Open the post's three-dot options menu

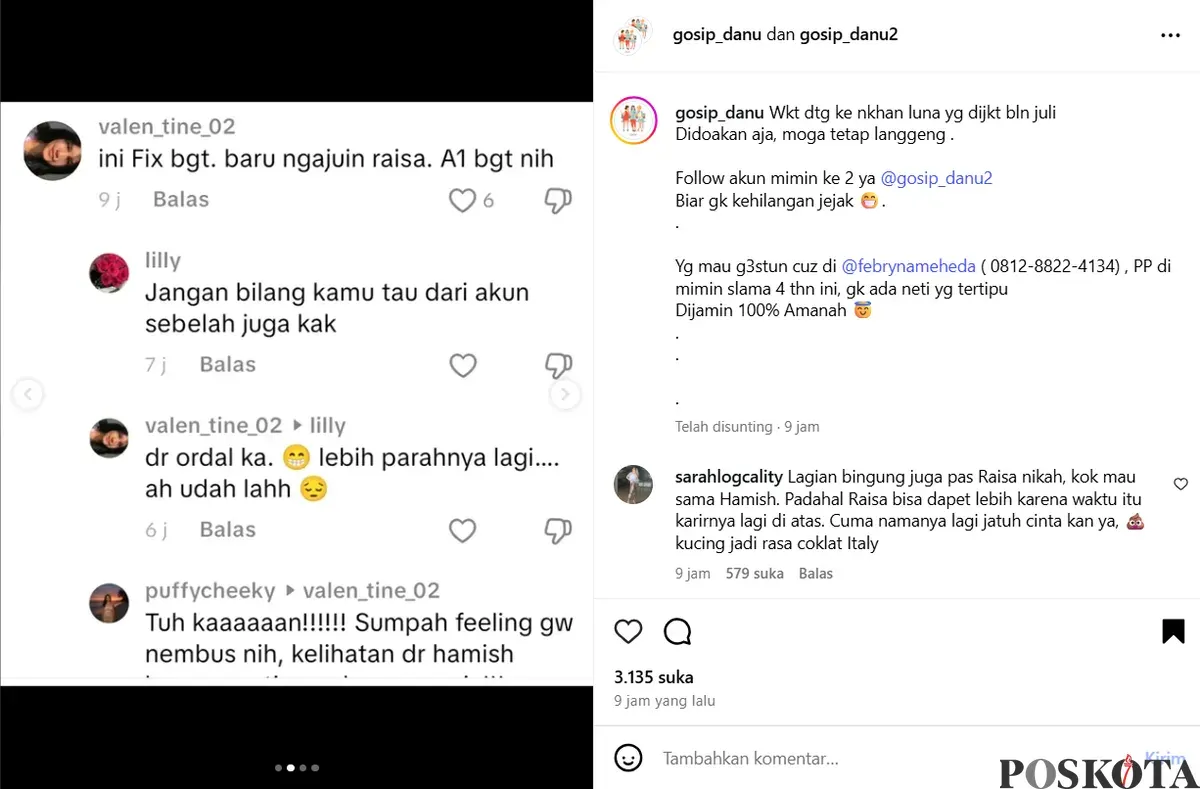pyautogui.click(x=1170, y=35)
